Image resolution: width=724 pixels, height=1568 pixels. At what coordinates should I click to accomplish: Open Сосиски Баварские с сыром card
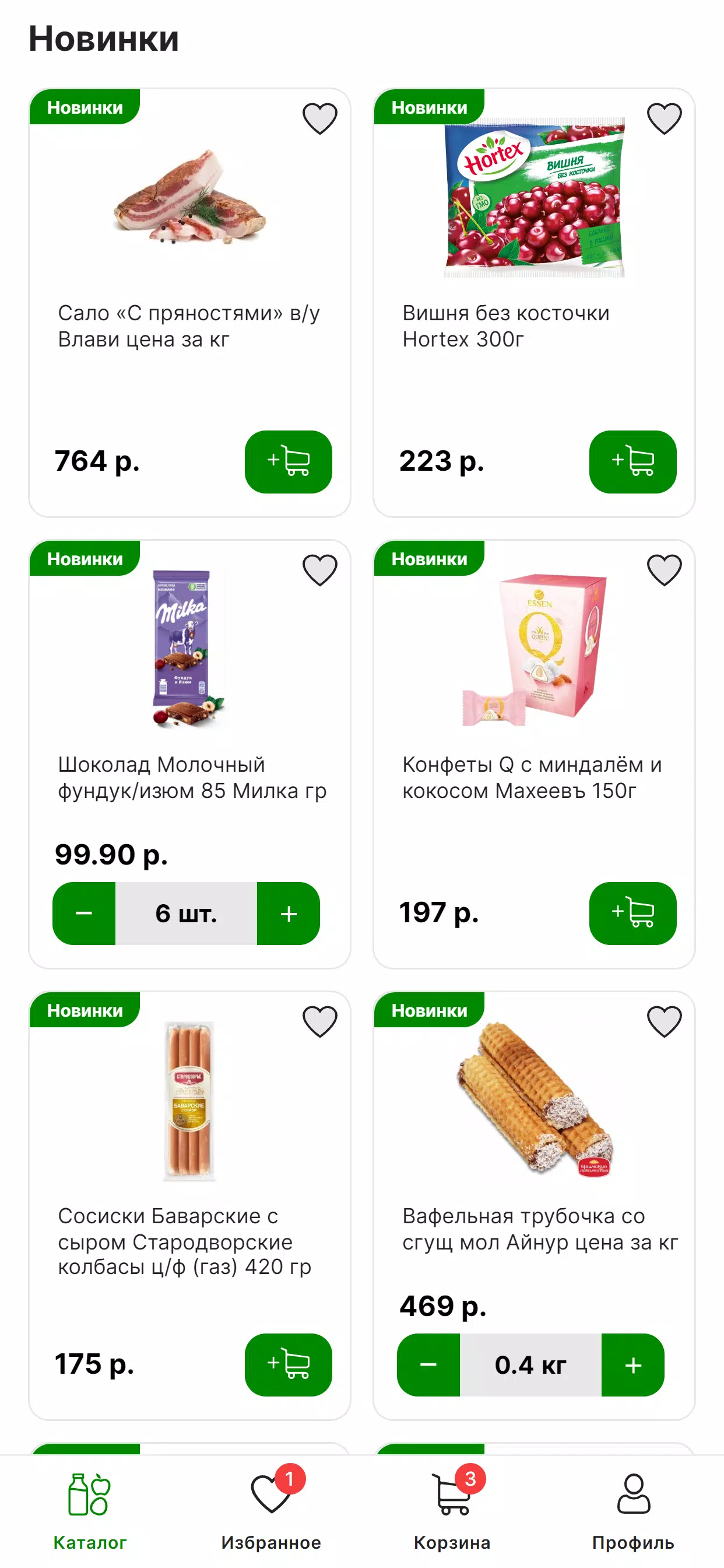click(189, 1205)
